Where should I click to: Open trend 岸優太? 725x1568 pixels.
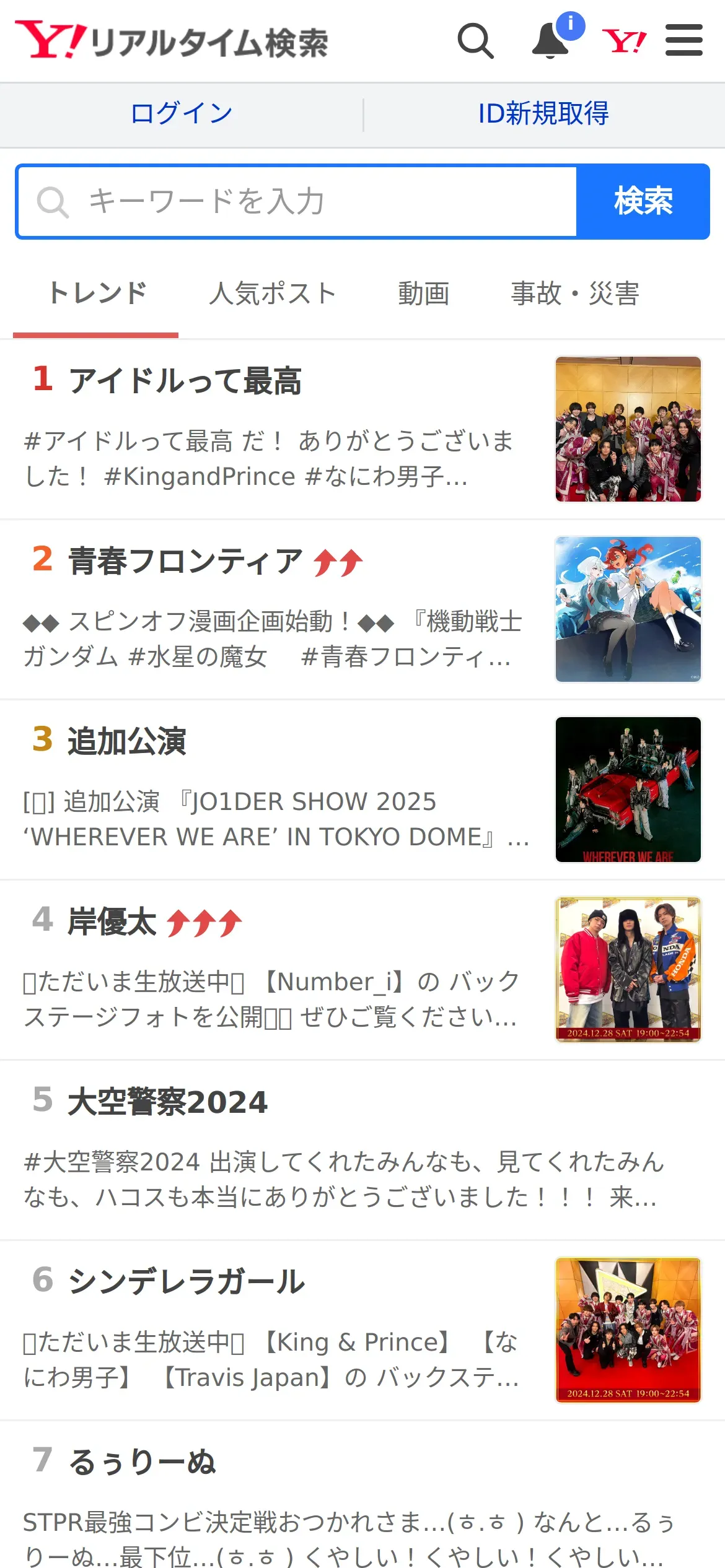112,922
